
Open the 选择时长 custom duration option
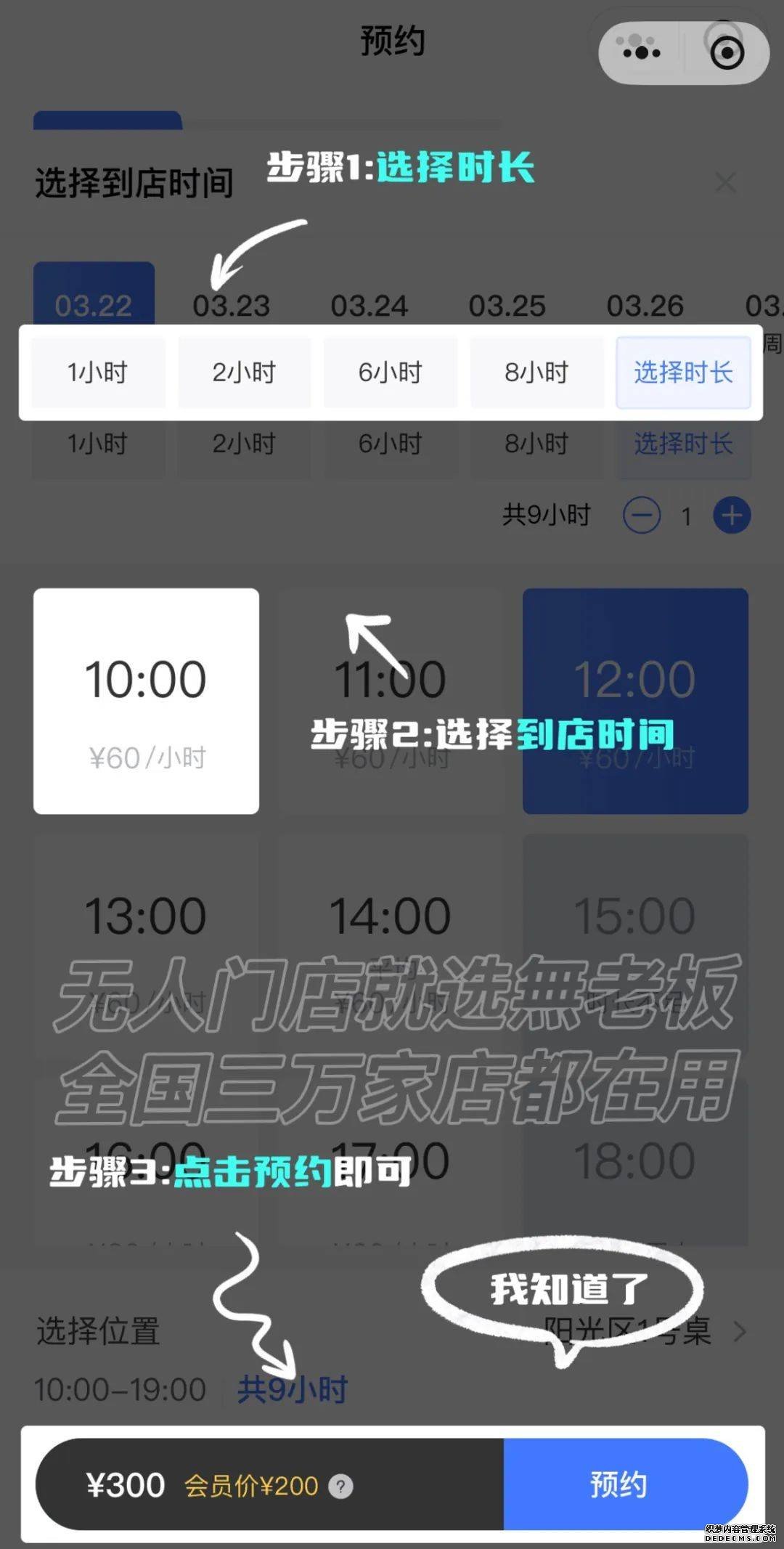[x=682, y=373]
